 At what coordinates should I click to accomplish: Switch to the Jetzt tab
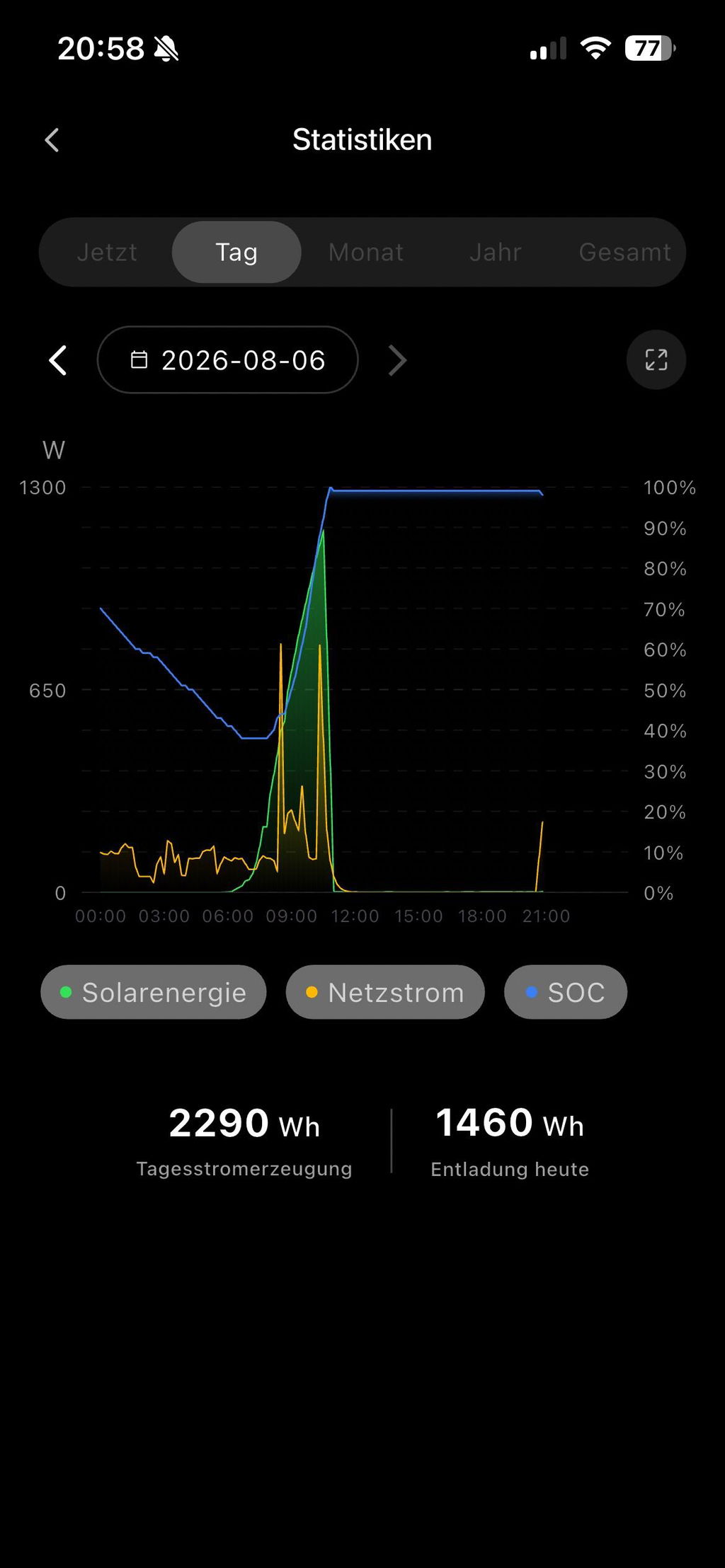[x=107, y=252]
